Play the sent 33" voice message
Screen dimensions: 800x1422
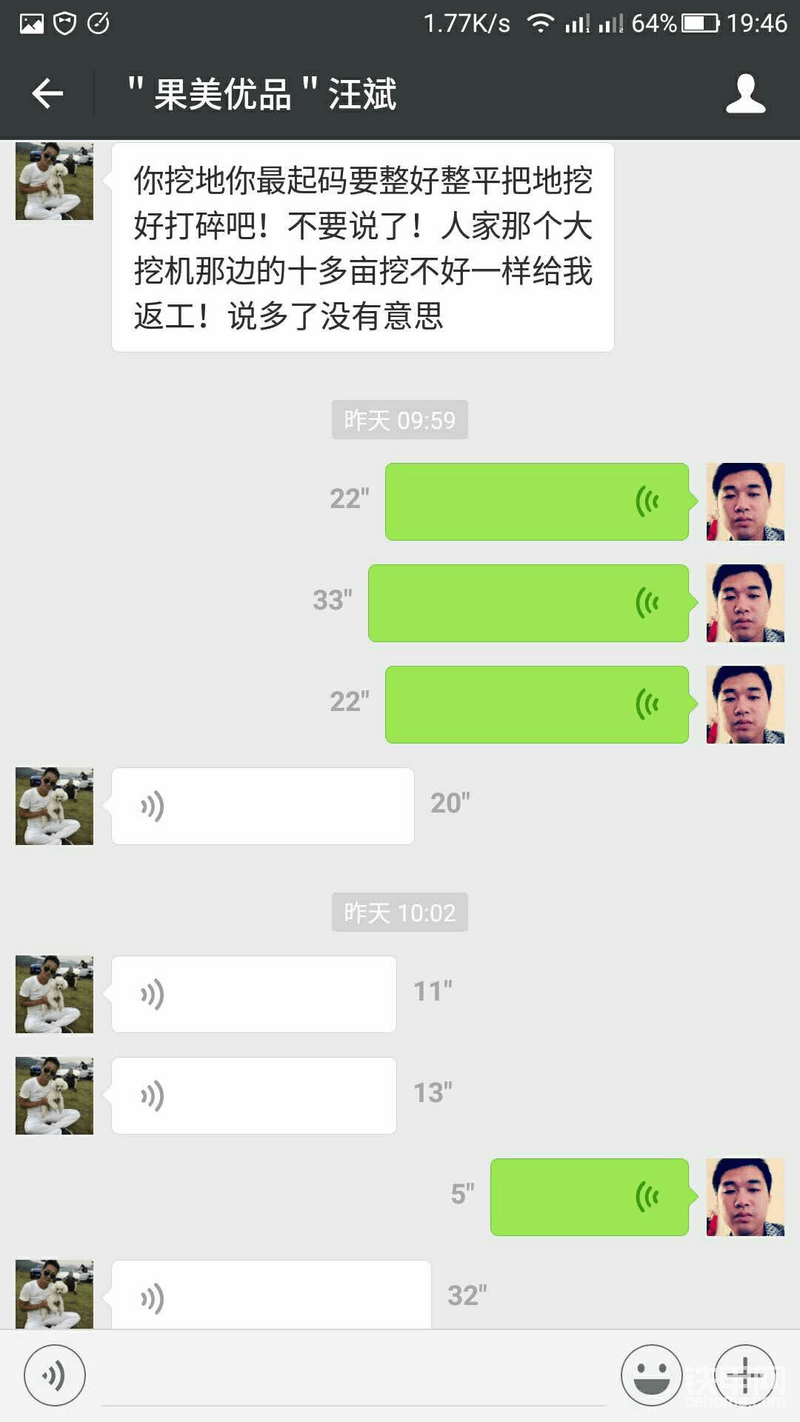click(x=528, y=603)
